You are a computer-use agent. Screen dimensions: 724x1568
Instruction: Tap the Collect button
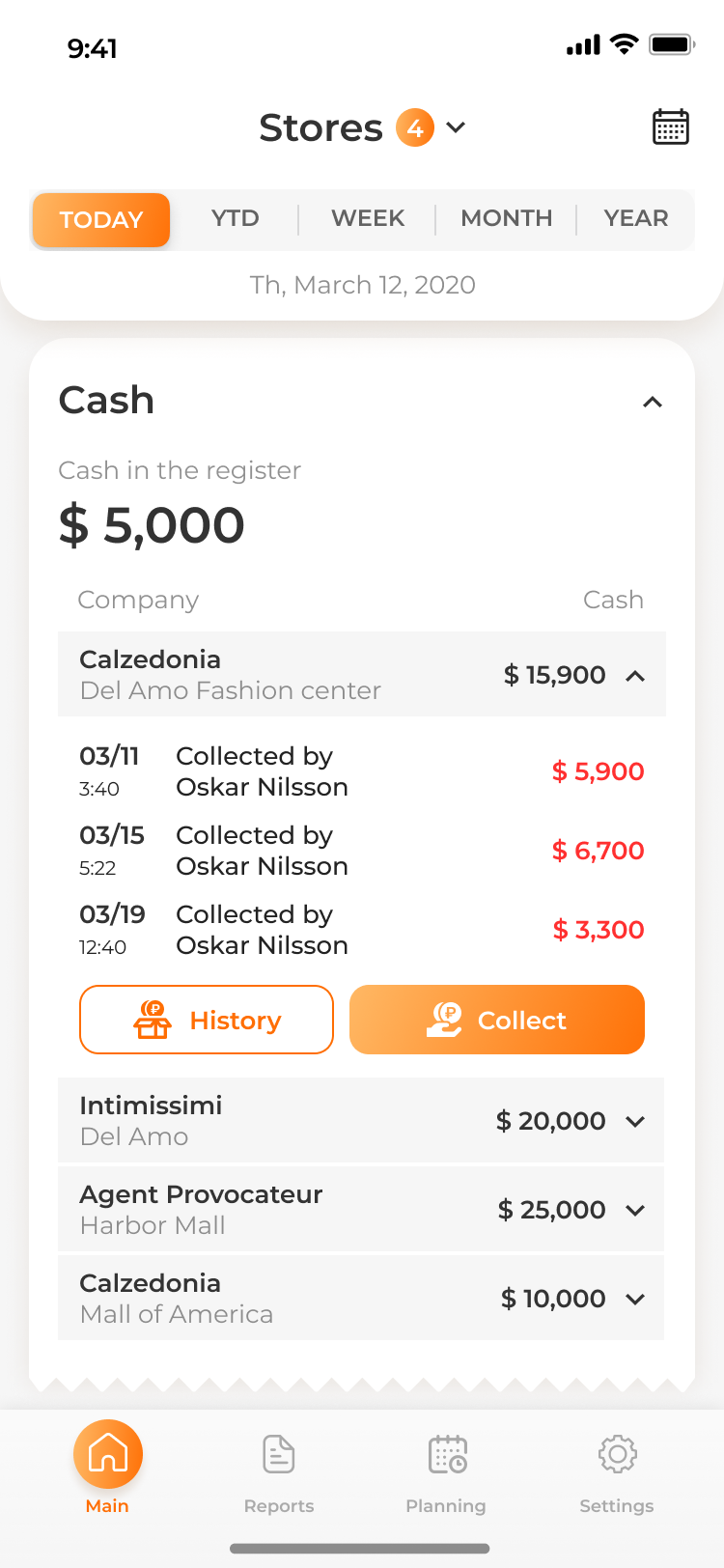pos(497,1020)
